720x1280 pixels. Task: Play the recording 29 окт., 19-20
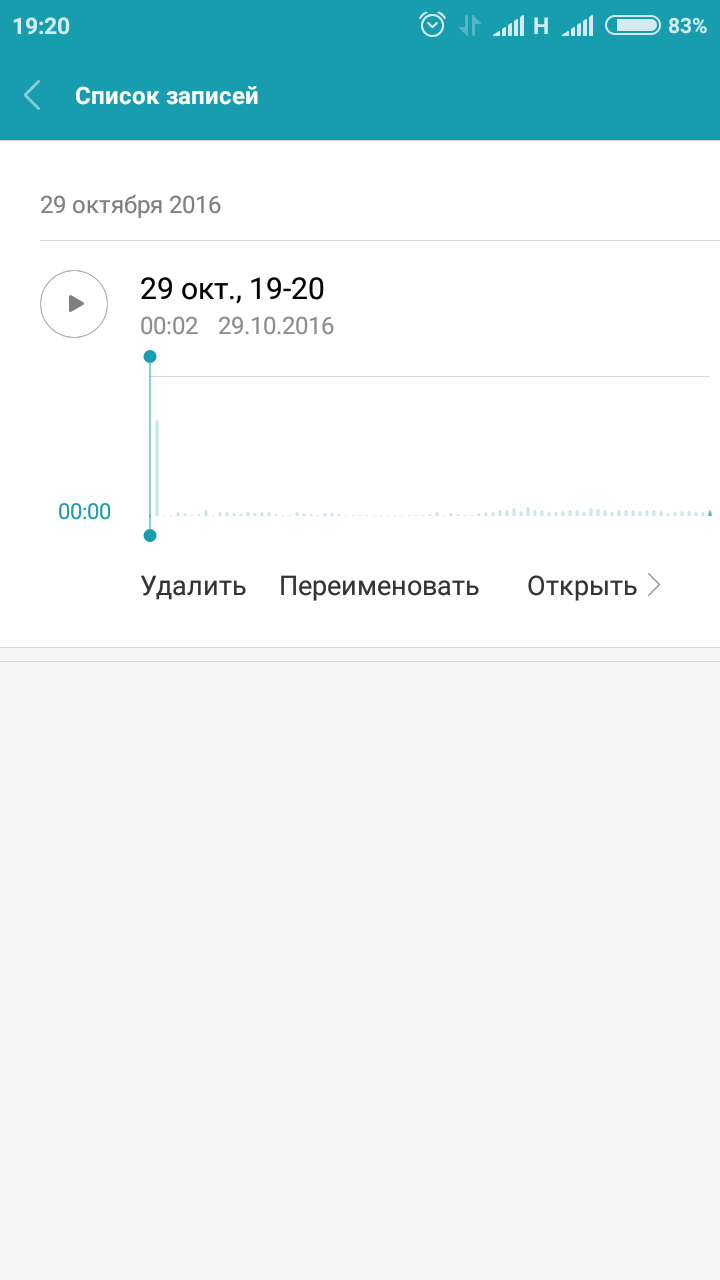(x=74, y=303)
